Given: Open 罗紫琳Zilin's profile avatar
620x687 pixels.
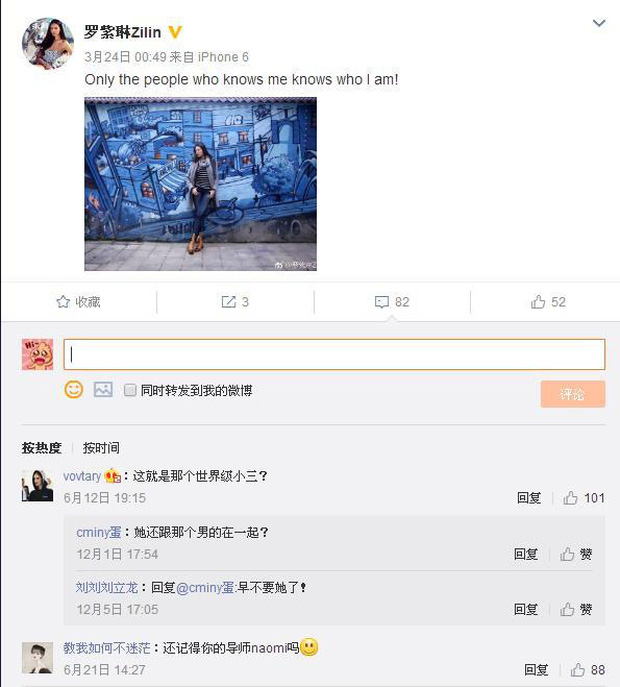Looking at the screenshot, I should point(42,42).
